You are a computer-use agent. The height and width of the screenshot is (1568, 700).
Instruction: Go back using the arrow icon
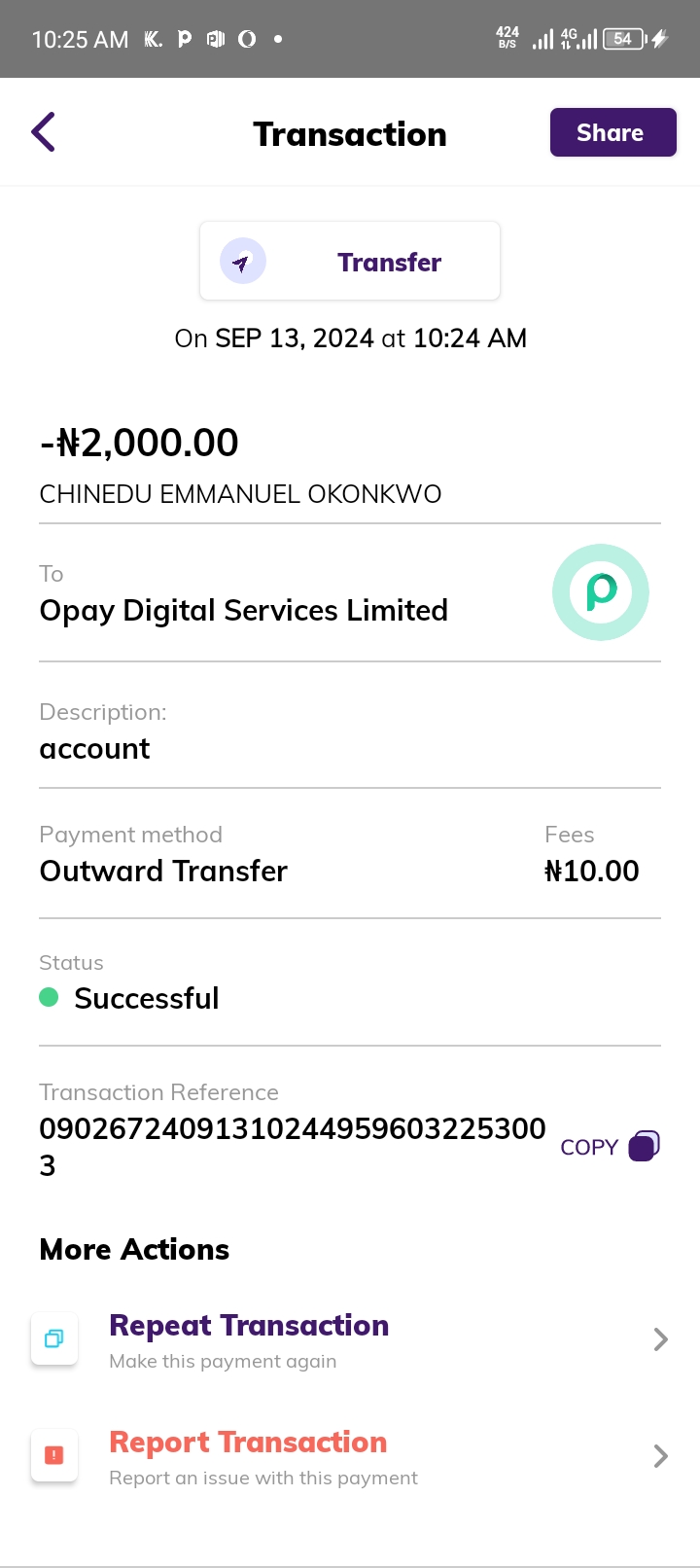click(x=44, y=132)
